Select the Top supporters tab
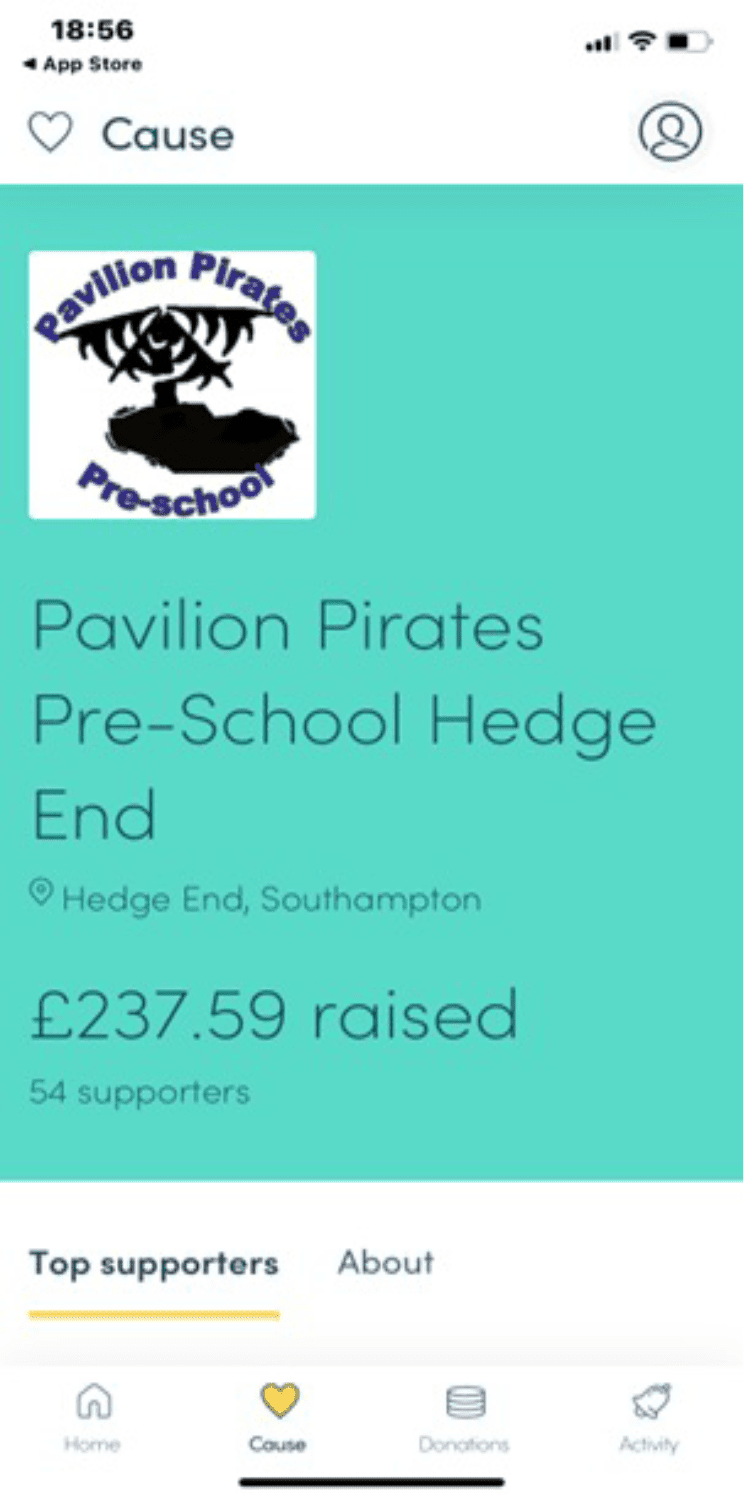The width and height of the screenshot is (744, 1501). coord(154,1264)
